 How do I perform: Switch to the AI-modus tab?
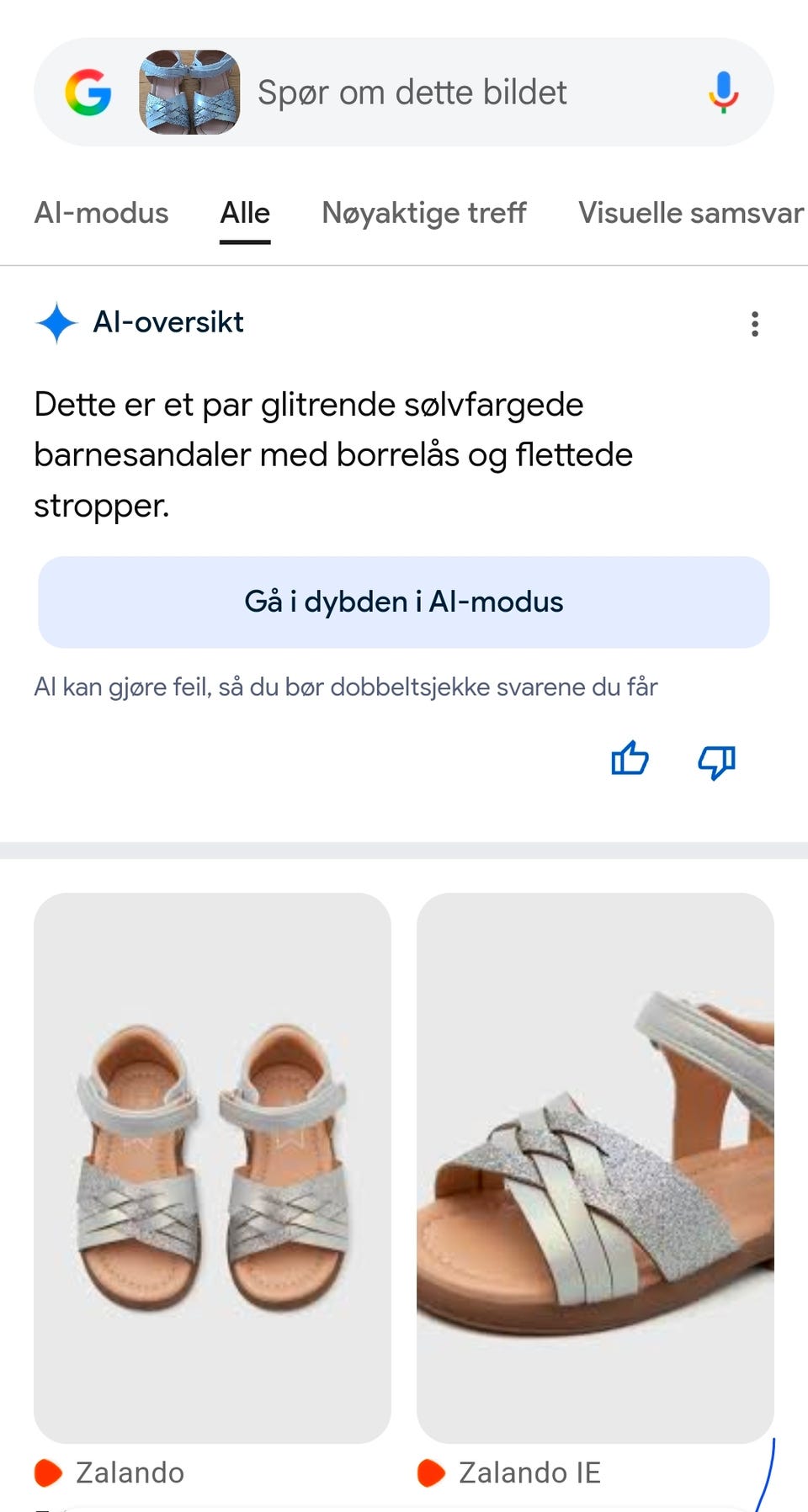click(100, 213)
